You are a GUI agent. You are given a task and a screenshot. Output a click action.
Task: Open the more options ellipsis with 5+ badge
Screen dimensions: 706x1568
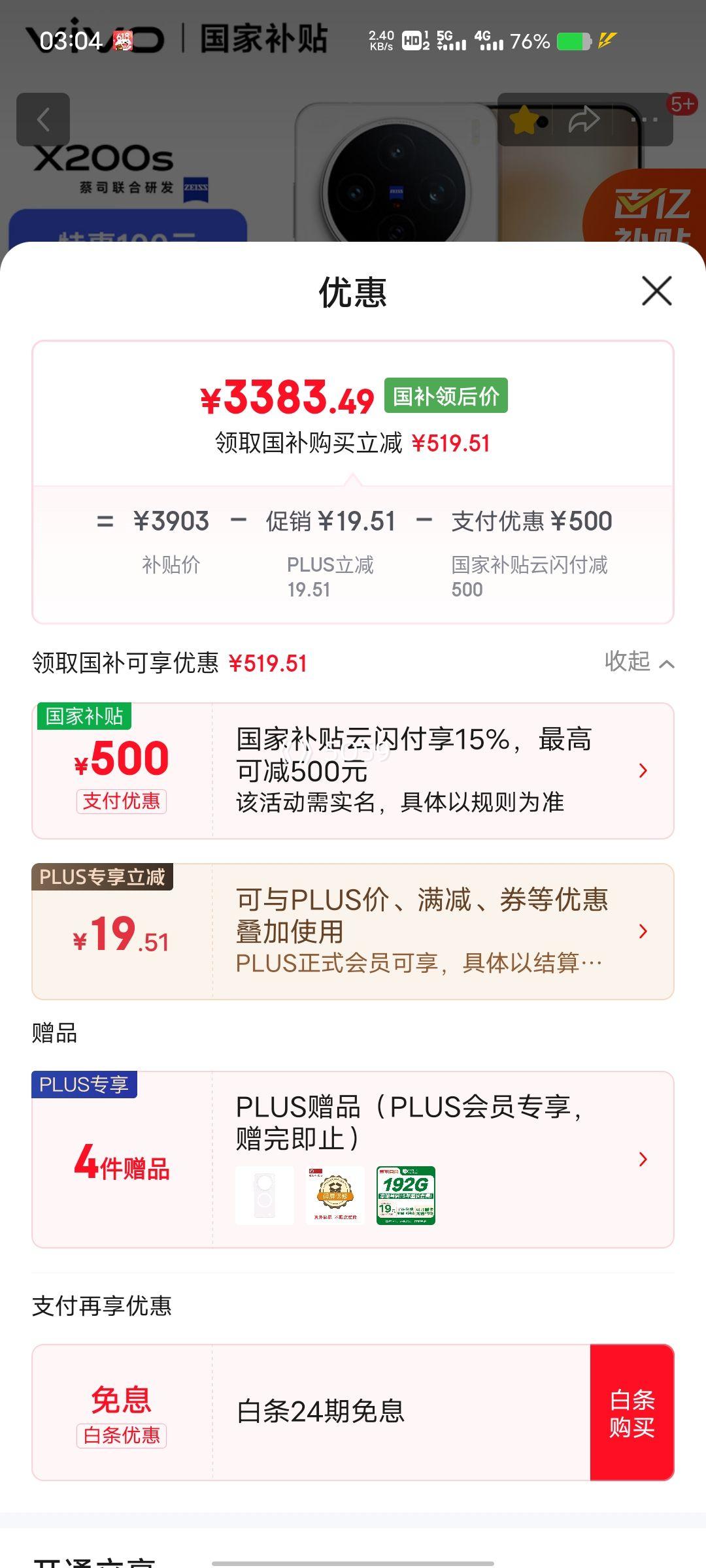tap(643, 119)
